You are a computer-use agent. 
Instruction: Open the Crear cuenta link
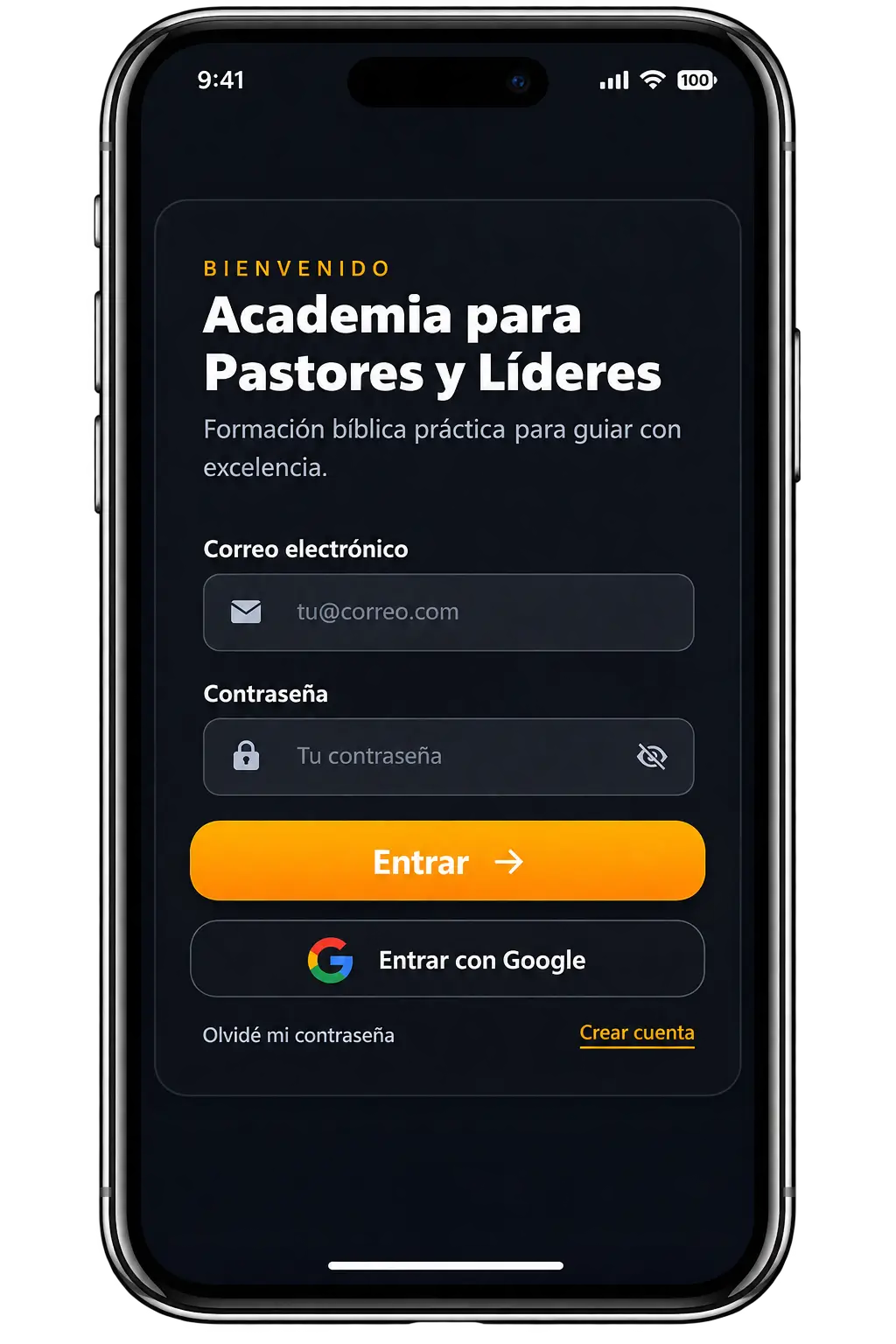coord(637,1033)
